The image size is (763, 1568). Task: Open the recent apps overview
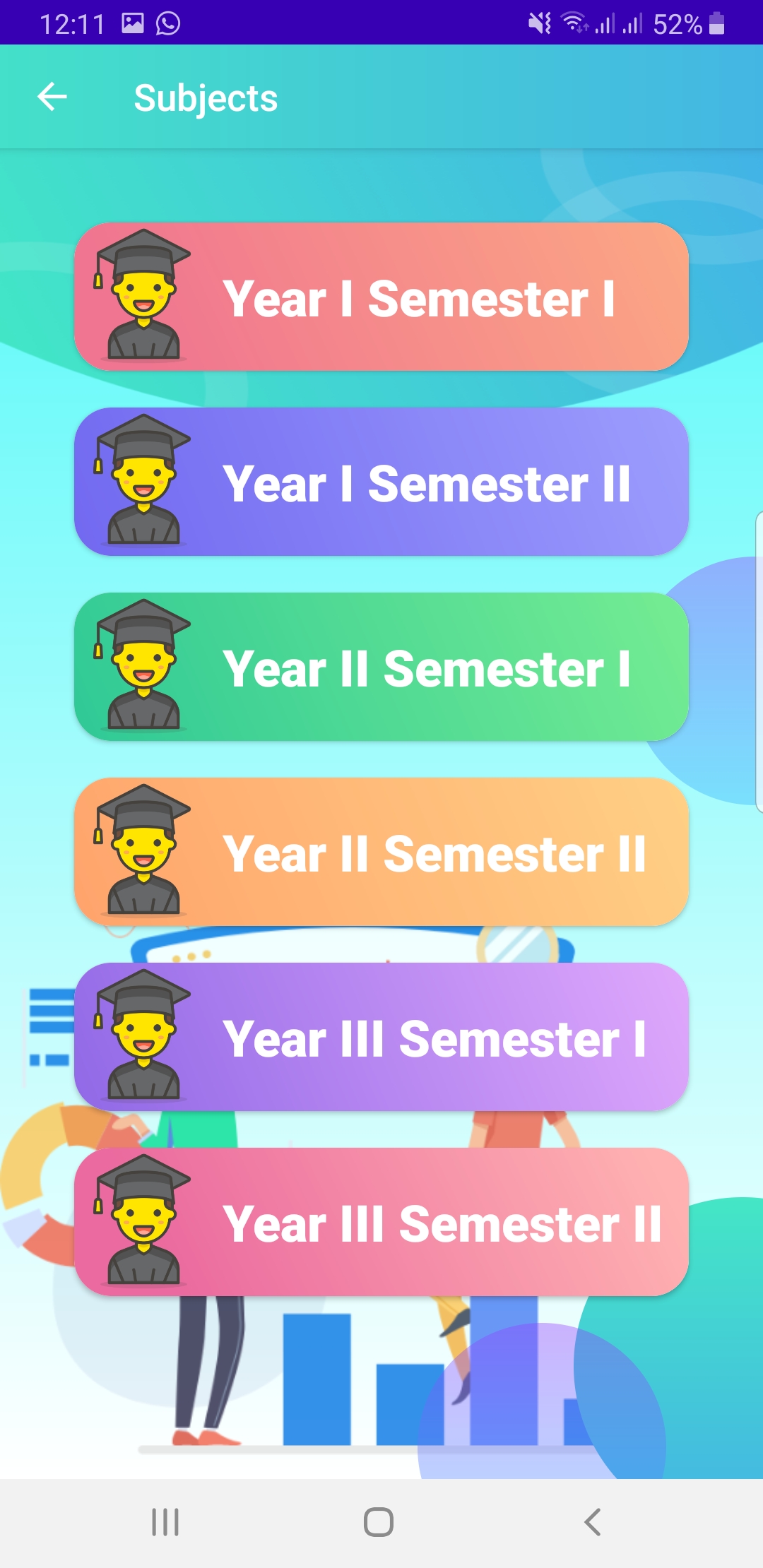(165, 1521)
